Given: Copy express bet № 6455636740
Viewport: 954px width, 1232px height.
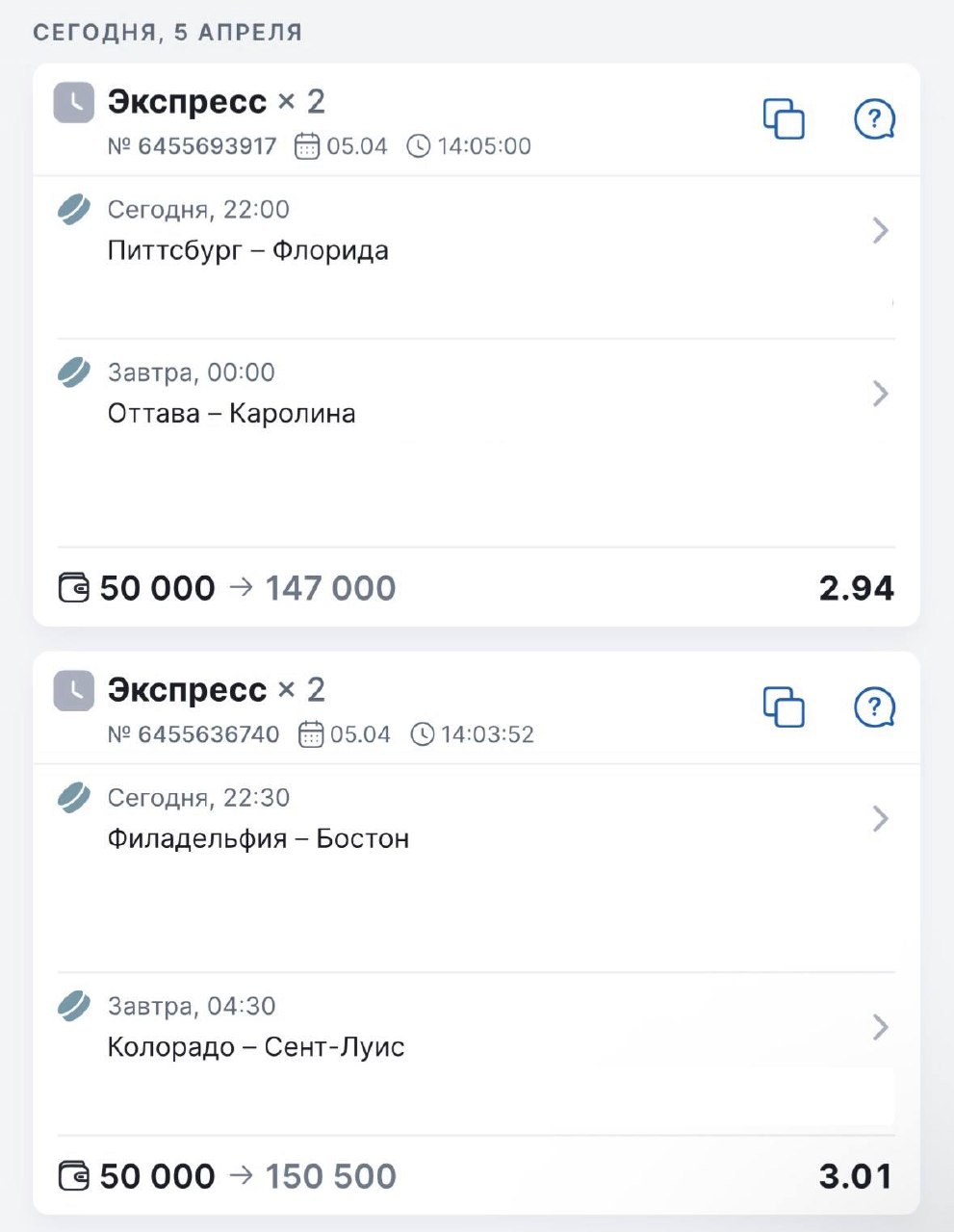Looking at the screenshot, I should (784, 707).
